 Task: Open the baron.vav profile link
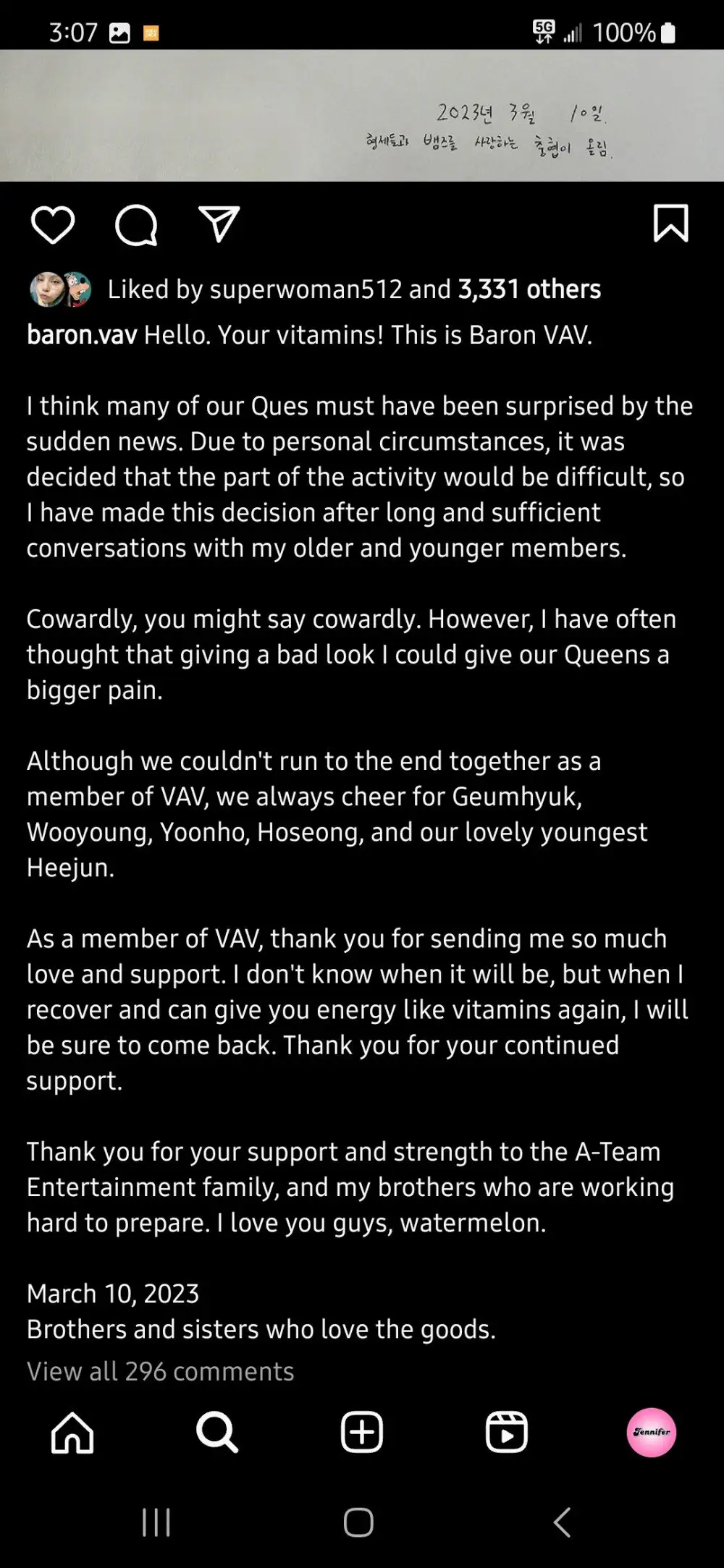[x=82, y=335]
